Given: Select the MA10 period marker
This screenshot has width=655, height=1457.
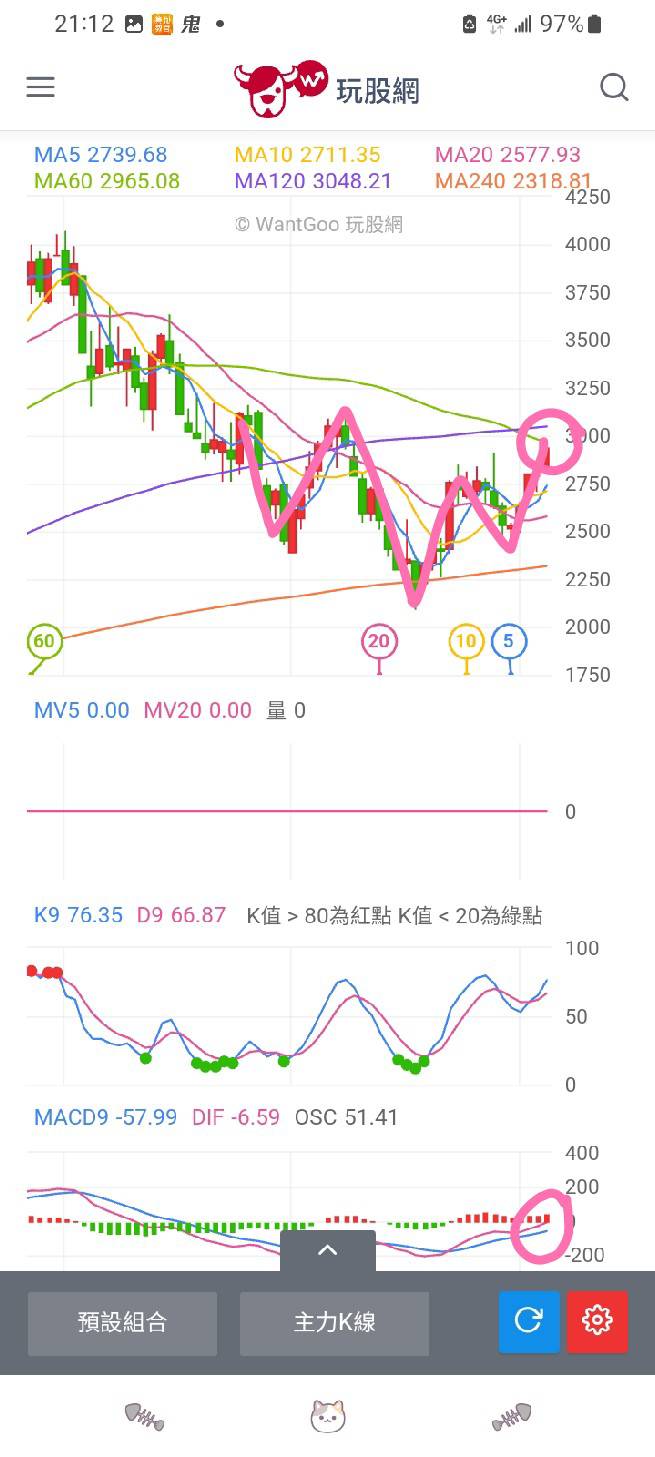Looking at the screenshot, I should click(466, 641).
